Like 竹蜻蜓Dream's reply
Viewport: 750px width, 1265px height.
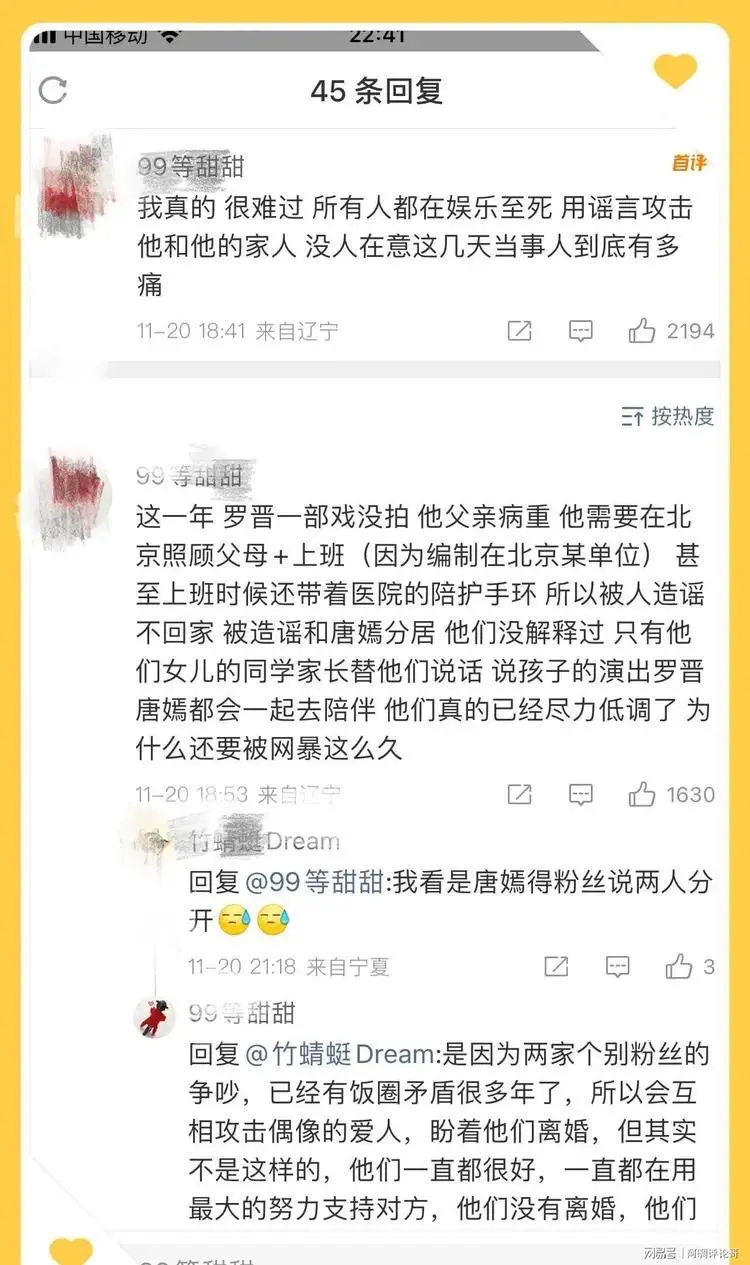tap(679, 966)
